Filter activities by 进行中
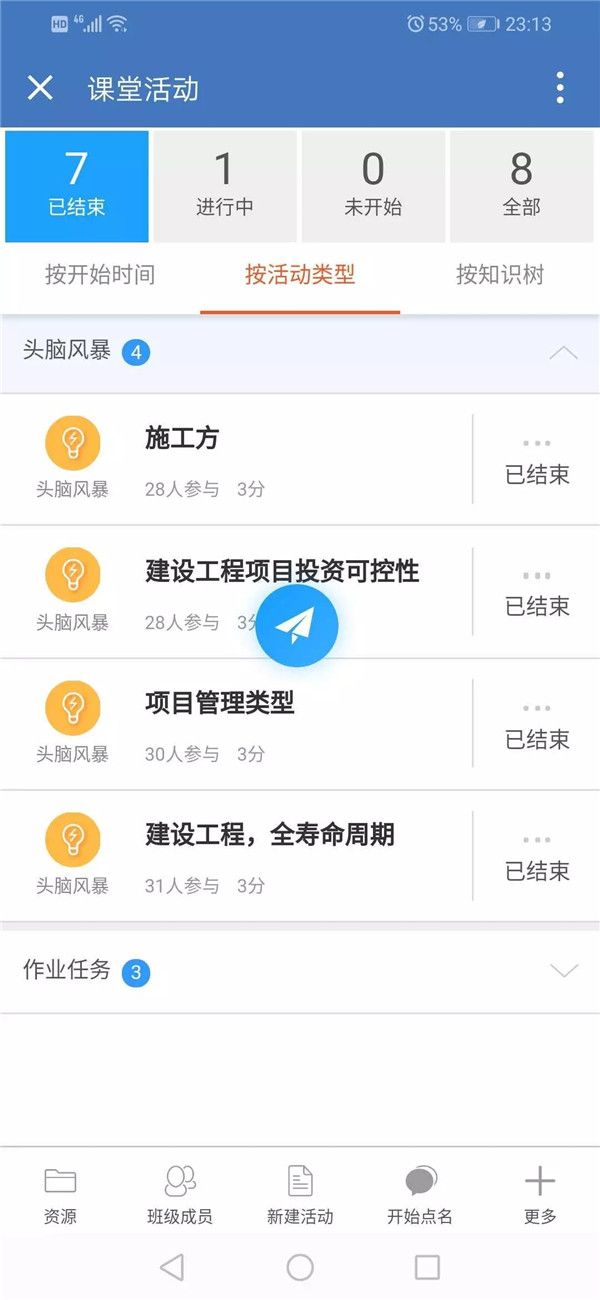Viewport: 600px width, 1300px height. [x=224, y=186]
